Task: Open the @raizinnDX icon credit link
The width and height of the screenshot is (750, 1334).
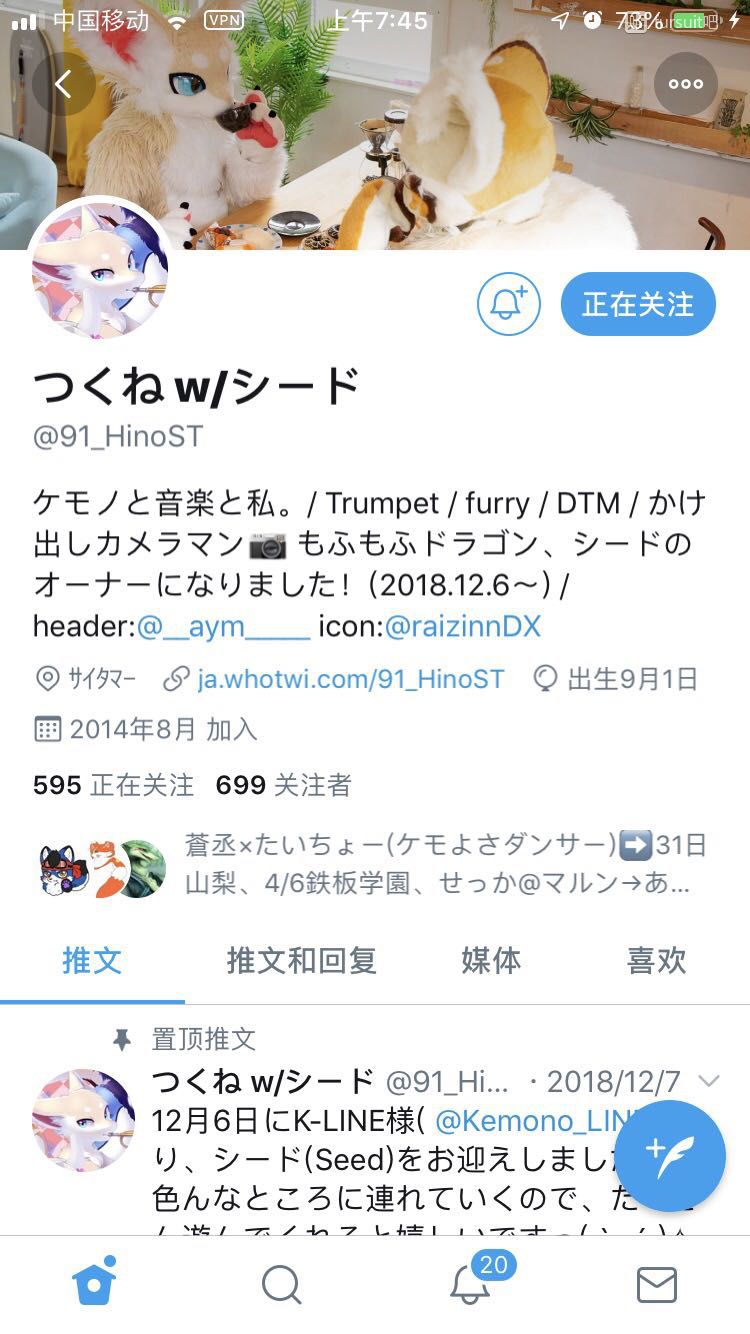Action: [x=462, y=627]
